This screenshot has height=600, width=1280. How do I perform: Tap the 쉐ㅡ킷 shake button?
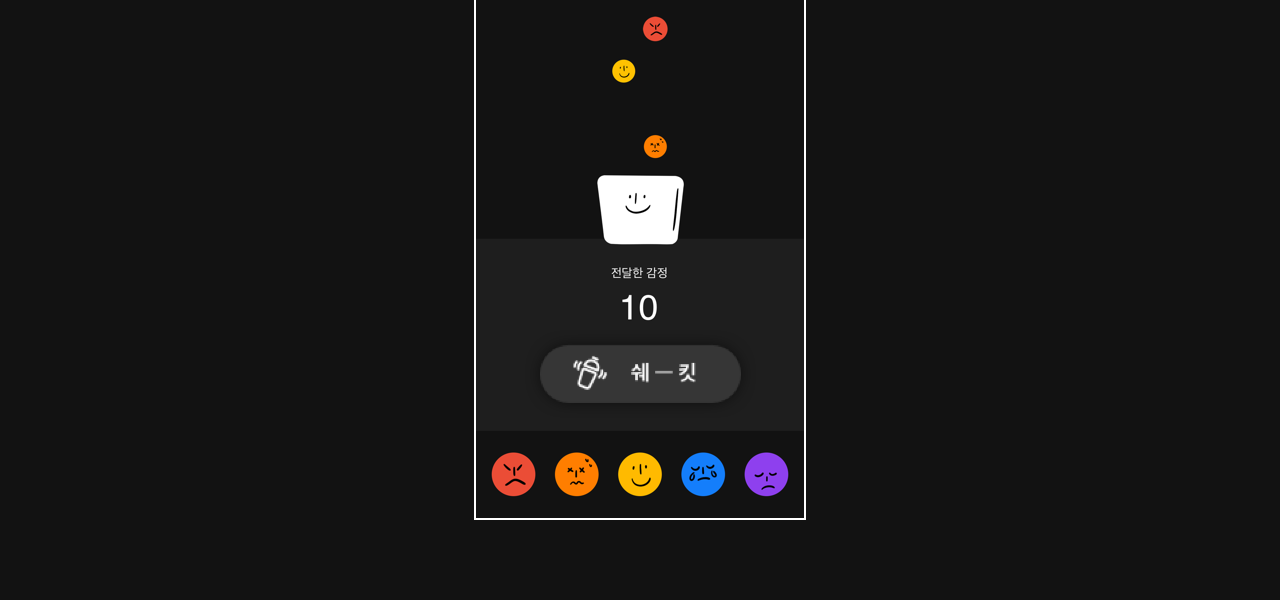tap(640, 374)
